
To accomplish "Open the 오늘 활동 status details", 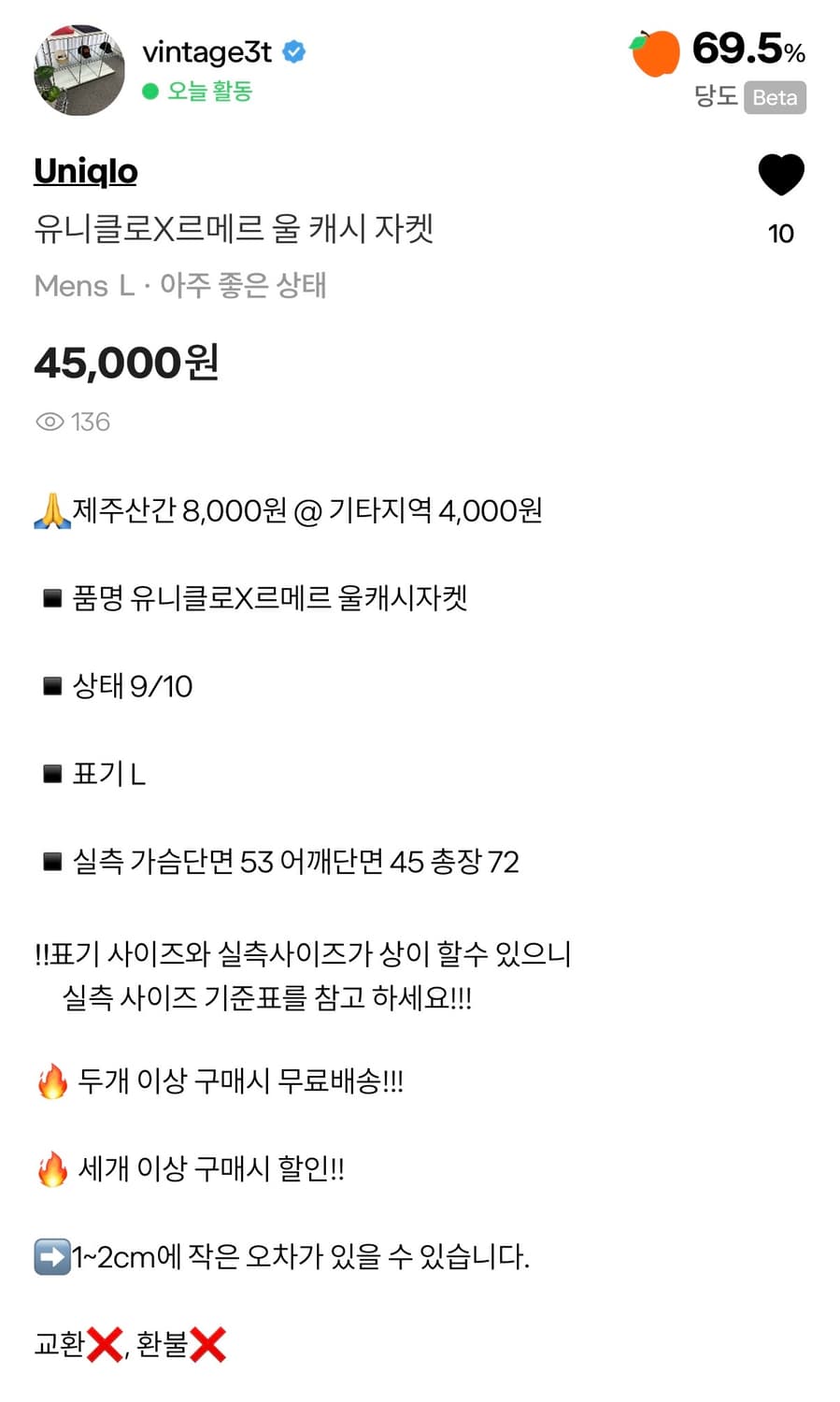I will point(197,93).
